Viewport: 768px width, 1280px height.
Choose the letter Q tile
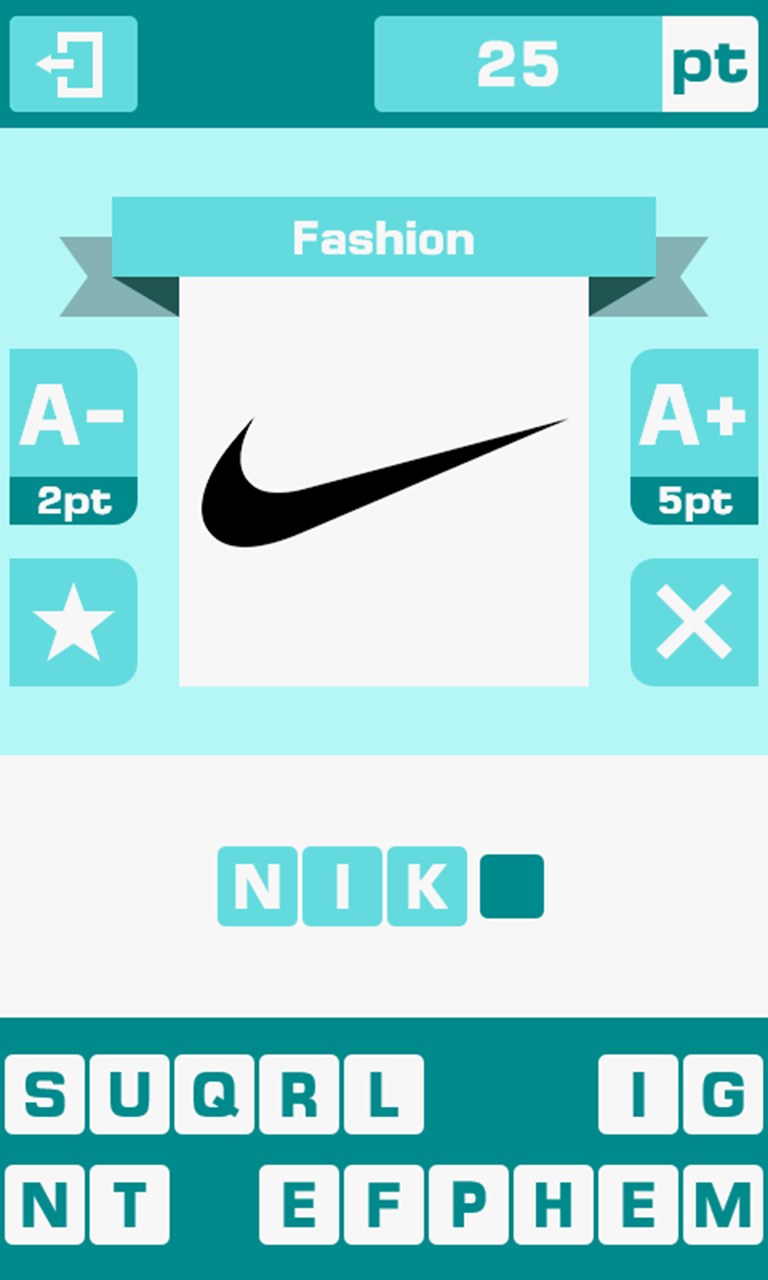tap(214, 1095)
